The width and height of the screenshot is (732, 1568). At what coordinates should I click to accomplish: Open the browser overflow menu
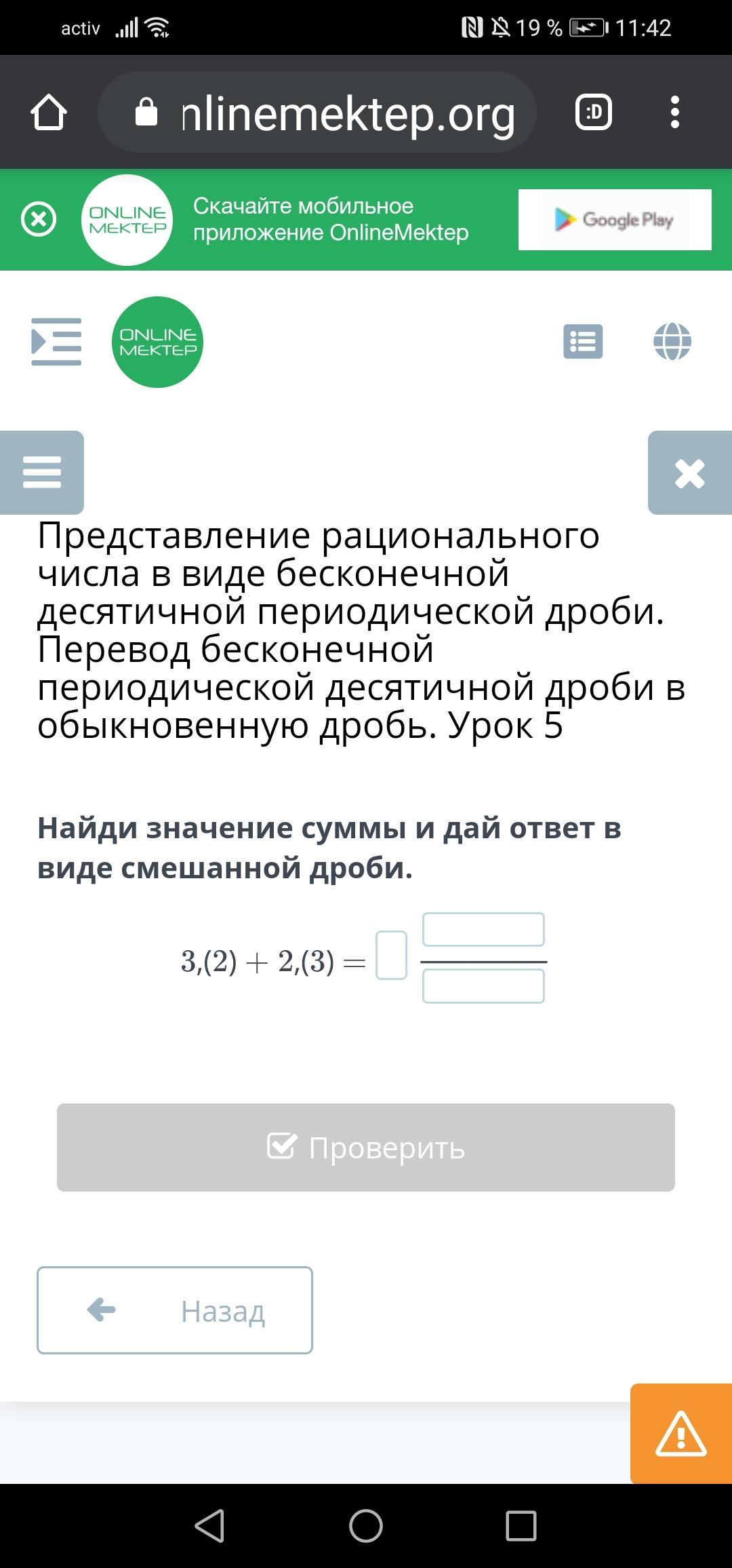coord(674,112)
